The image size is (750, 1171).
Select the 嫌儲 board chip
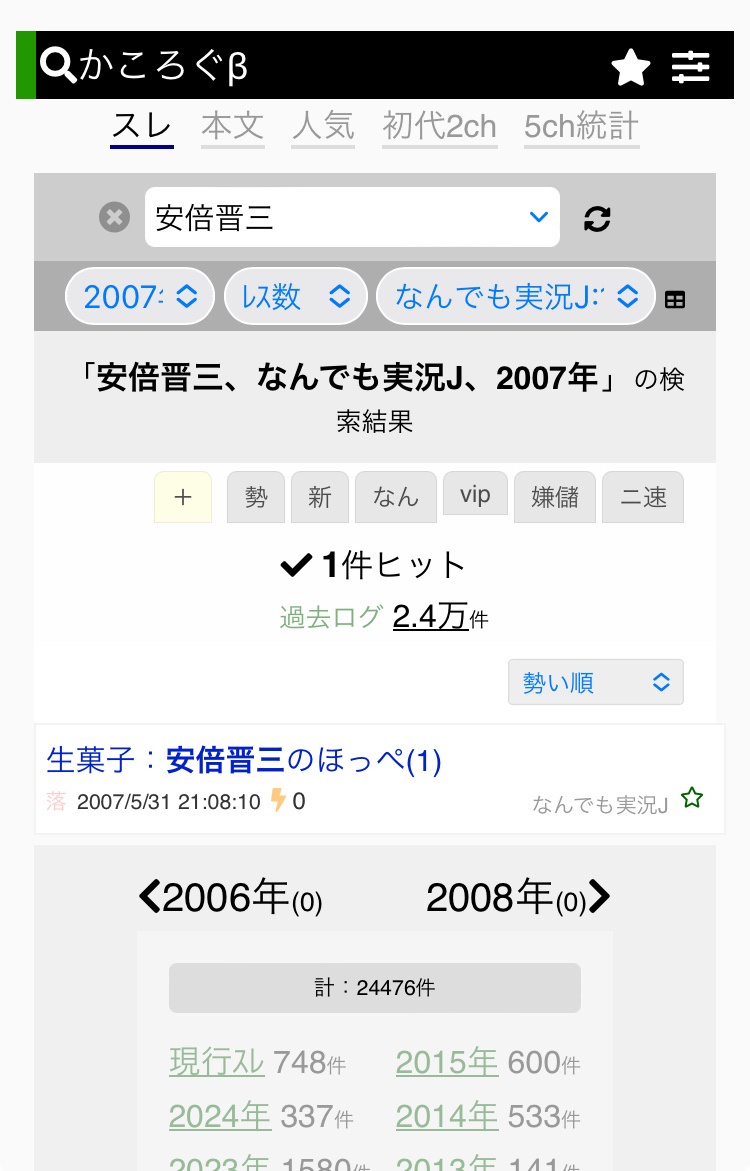pyautogui.click(x=555, y=497)
